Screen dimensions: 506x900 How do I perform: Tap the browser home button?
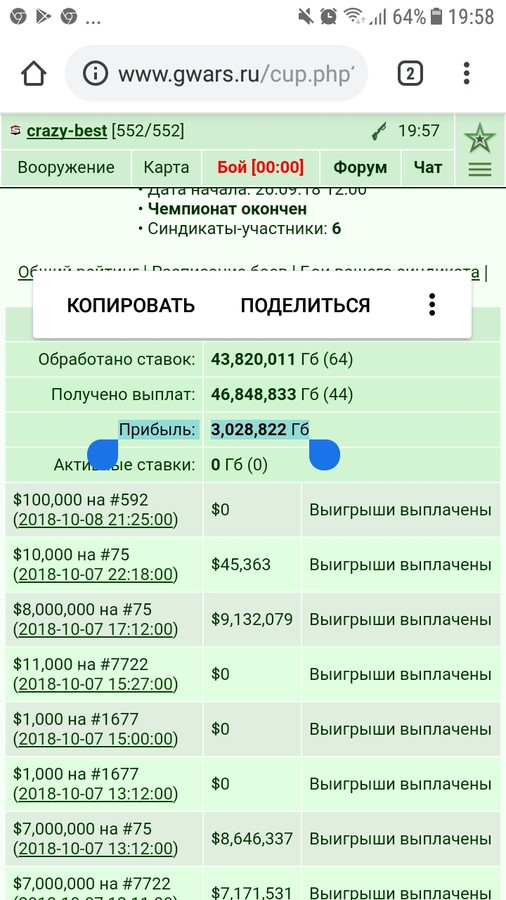pos(33,74)
